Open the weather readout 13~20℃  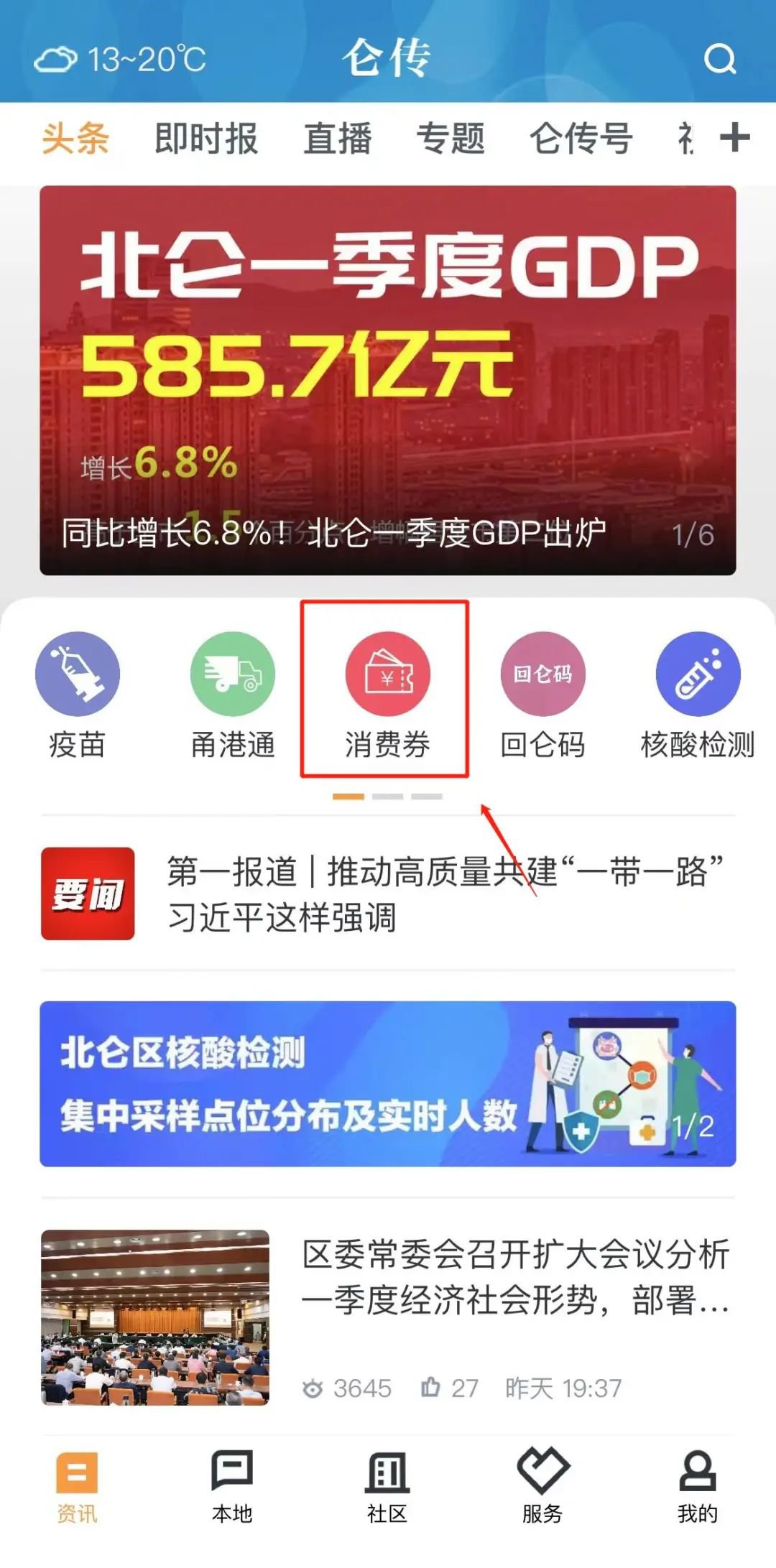click(121, 60)
